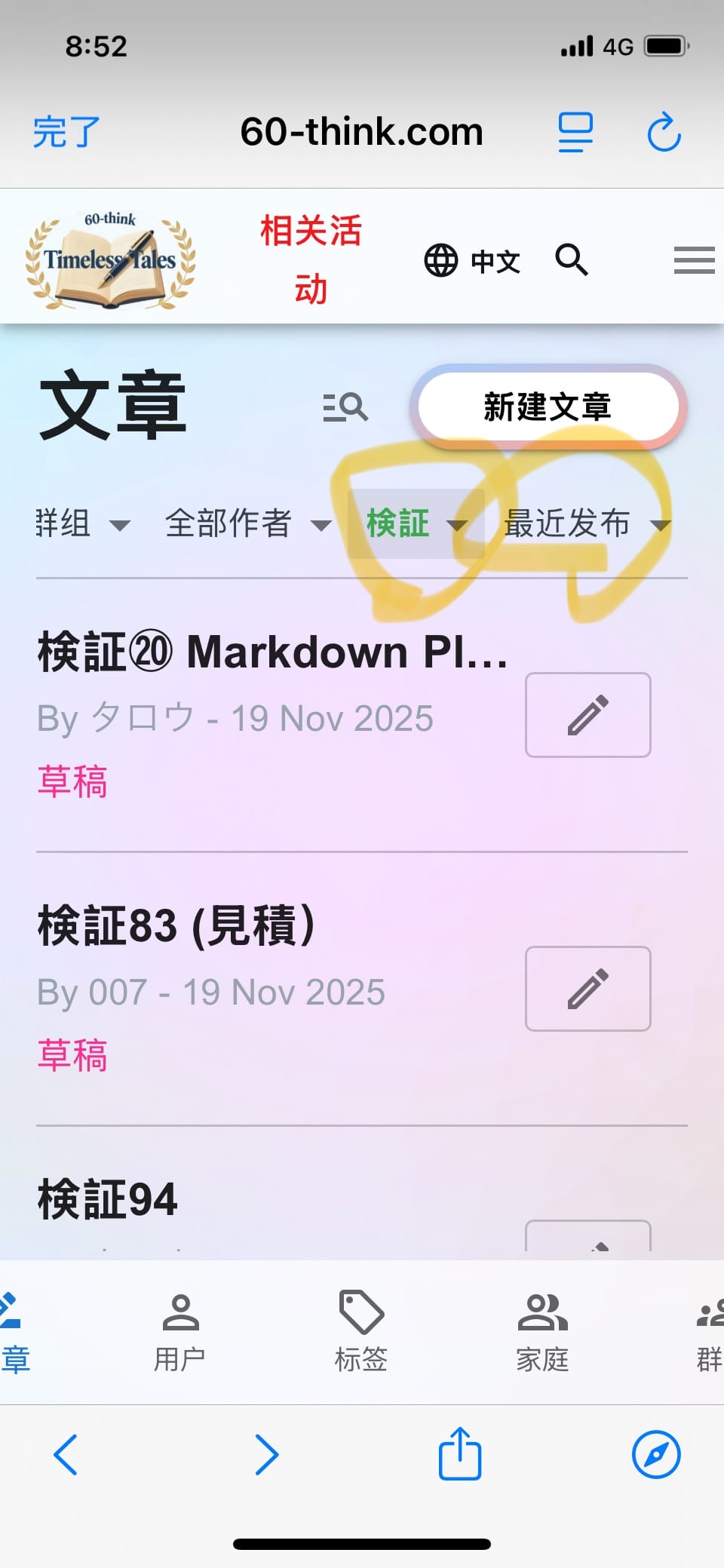The height and width of the screenshot is (1568, 724).
Task: Edit the 検証⑳ Markdown article
Action: point(588,715)
